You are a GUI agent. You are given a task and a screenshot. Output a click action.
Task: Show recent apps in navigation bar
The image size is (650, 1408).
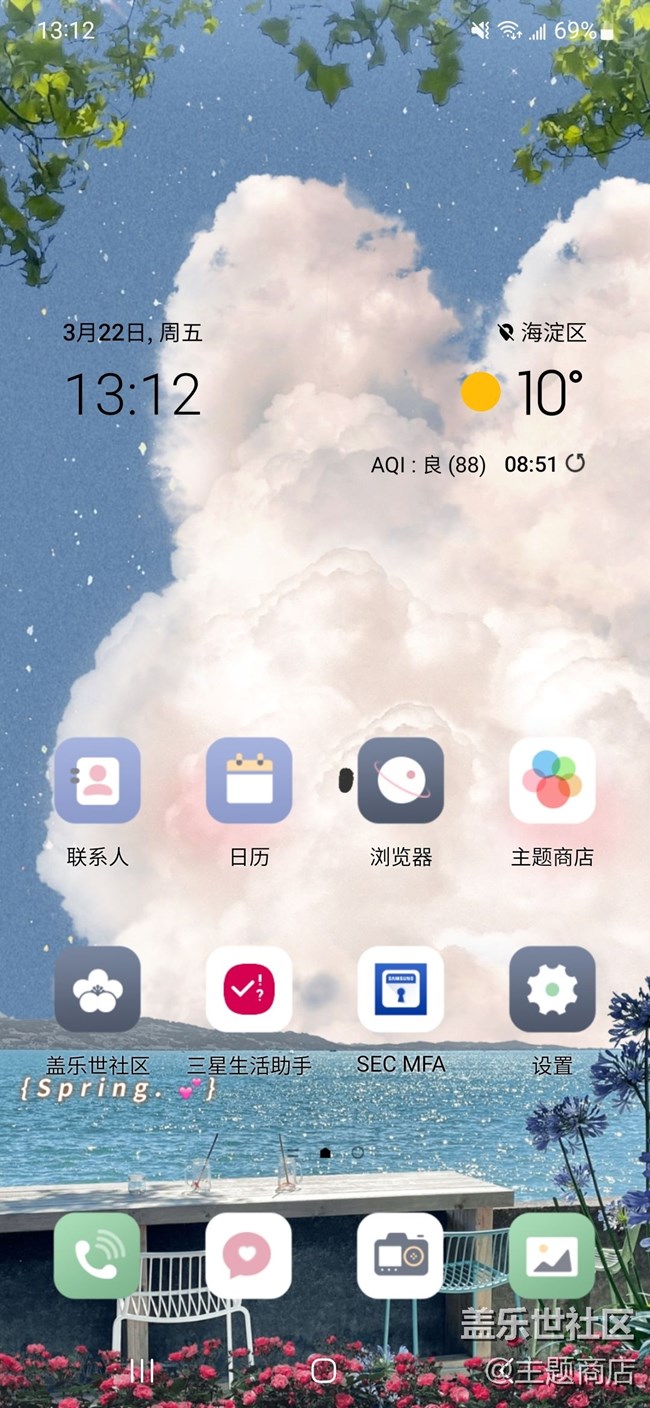click(142, 1371)
